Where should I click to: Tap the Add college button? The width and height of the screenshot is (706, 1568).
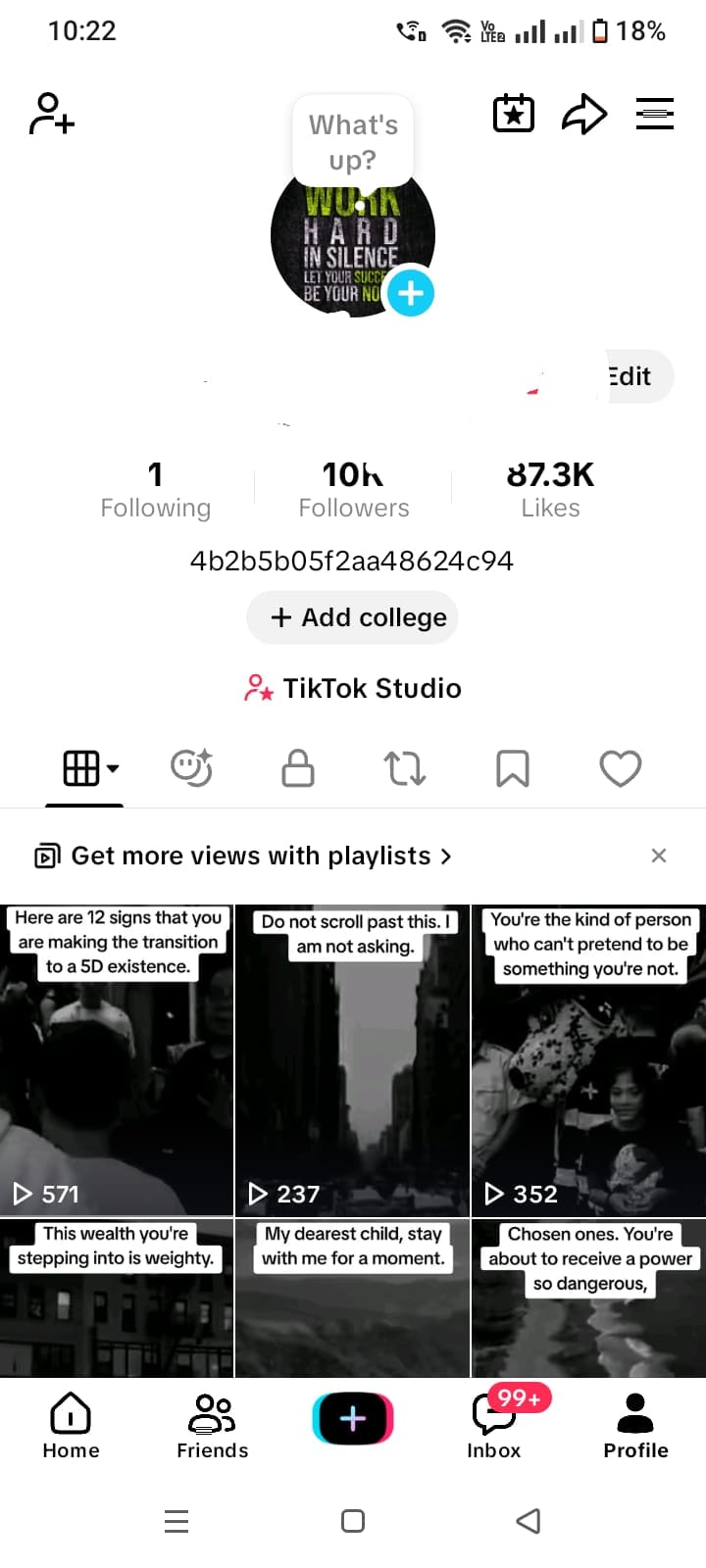coord(353,617)
